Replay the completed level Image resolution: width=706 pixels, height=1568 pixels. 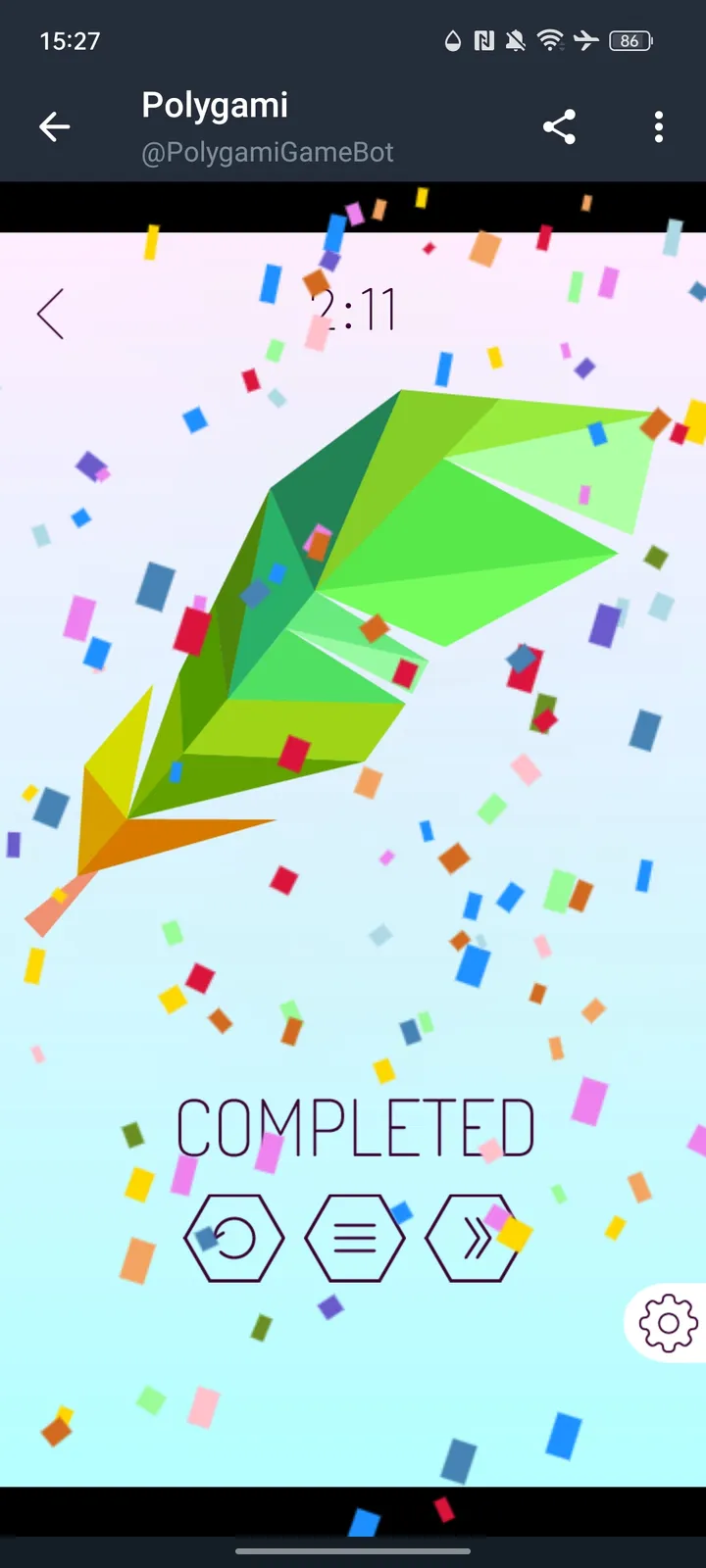coord(234,1239)
